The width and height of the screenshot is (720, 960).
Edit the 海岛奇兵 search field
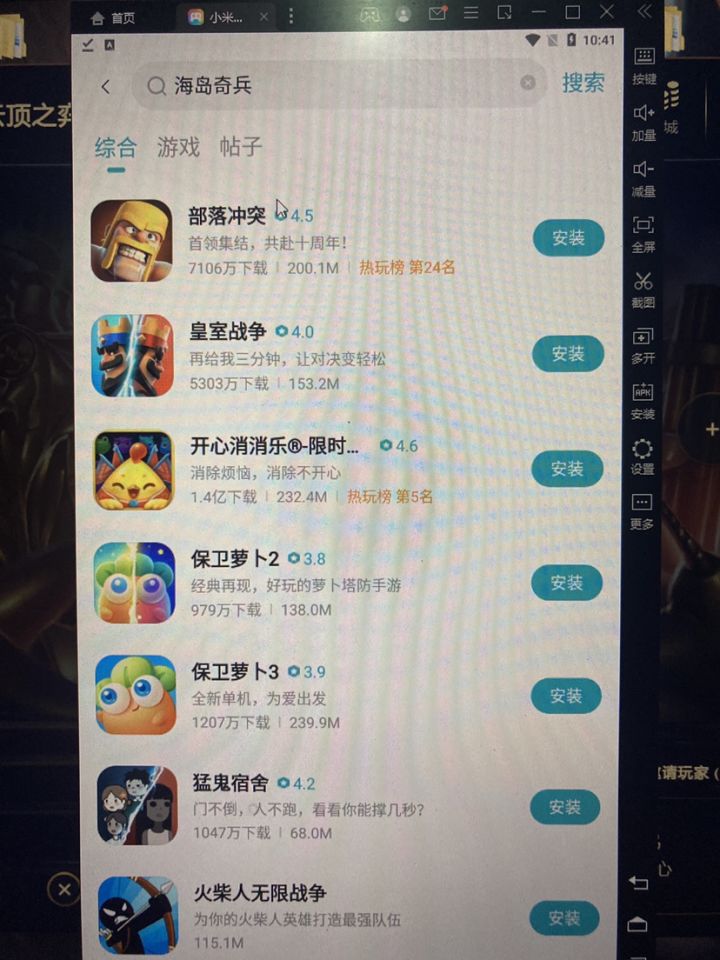pos(330,86)
